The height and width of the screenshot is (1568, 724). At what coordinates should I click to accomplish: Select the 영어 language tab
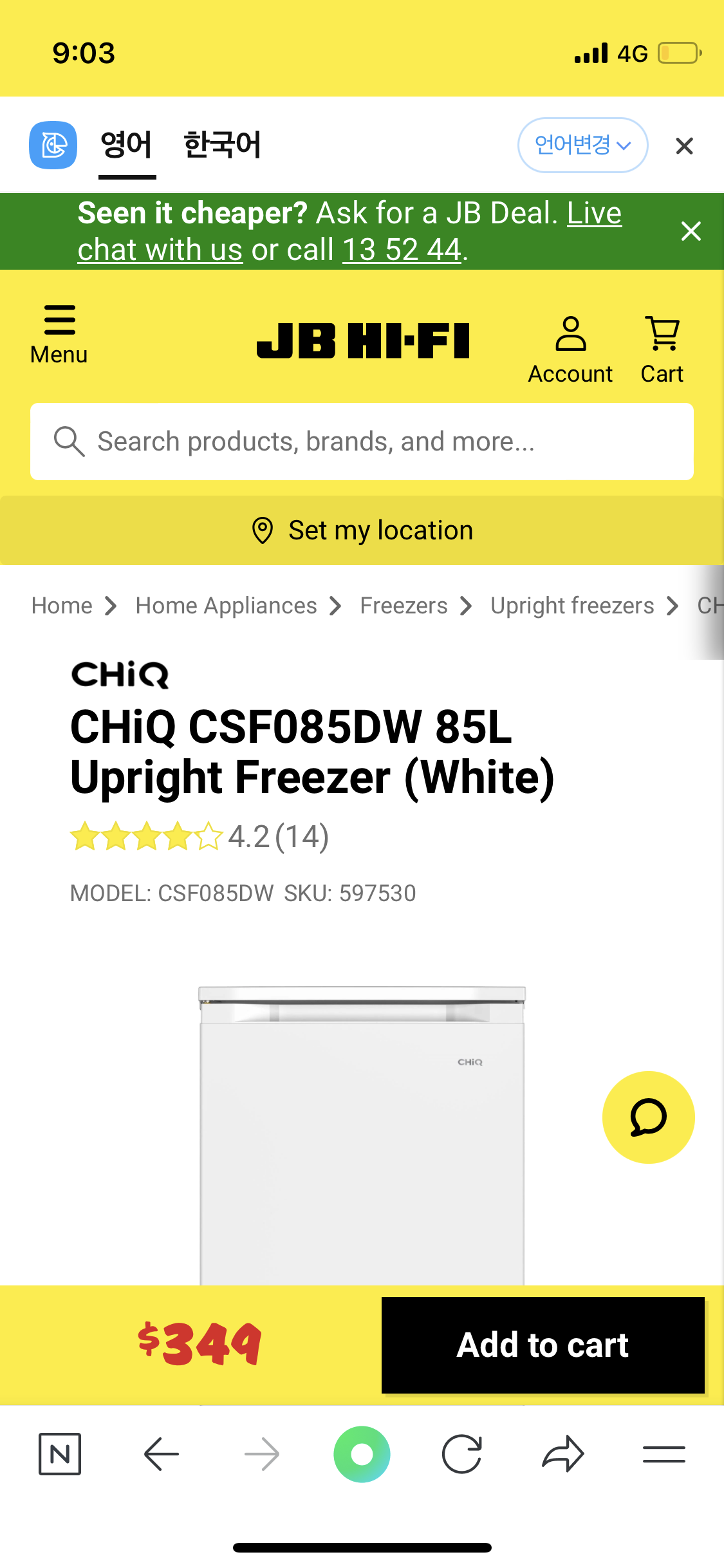coord(127,145)
